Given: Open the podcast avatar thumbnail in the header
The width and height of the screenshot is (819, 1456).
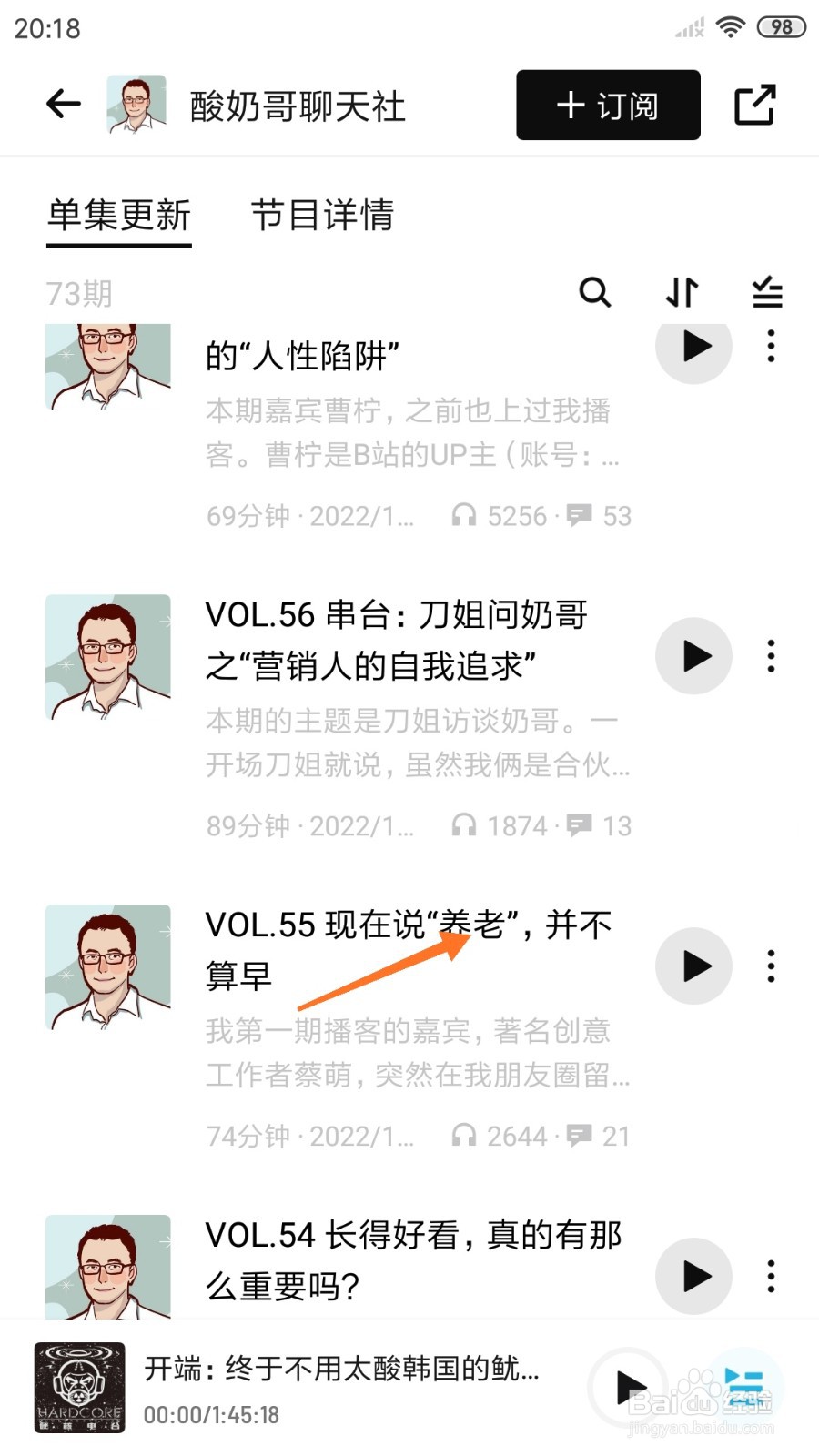Looking at the screenshot, I should [x=135, y=103].
